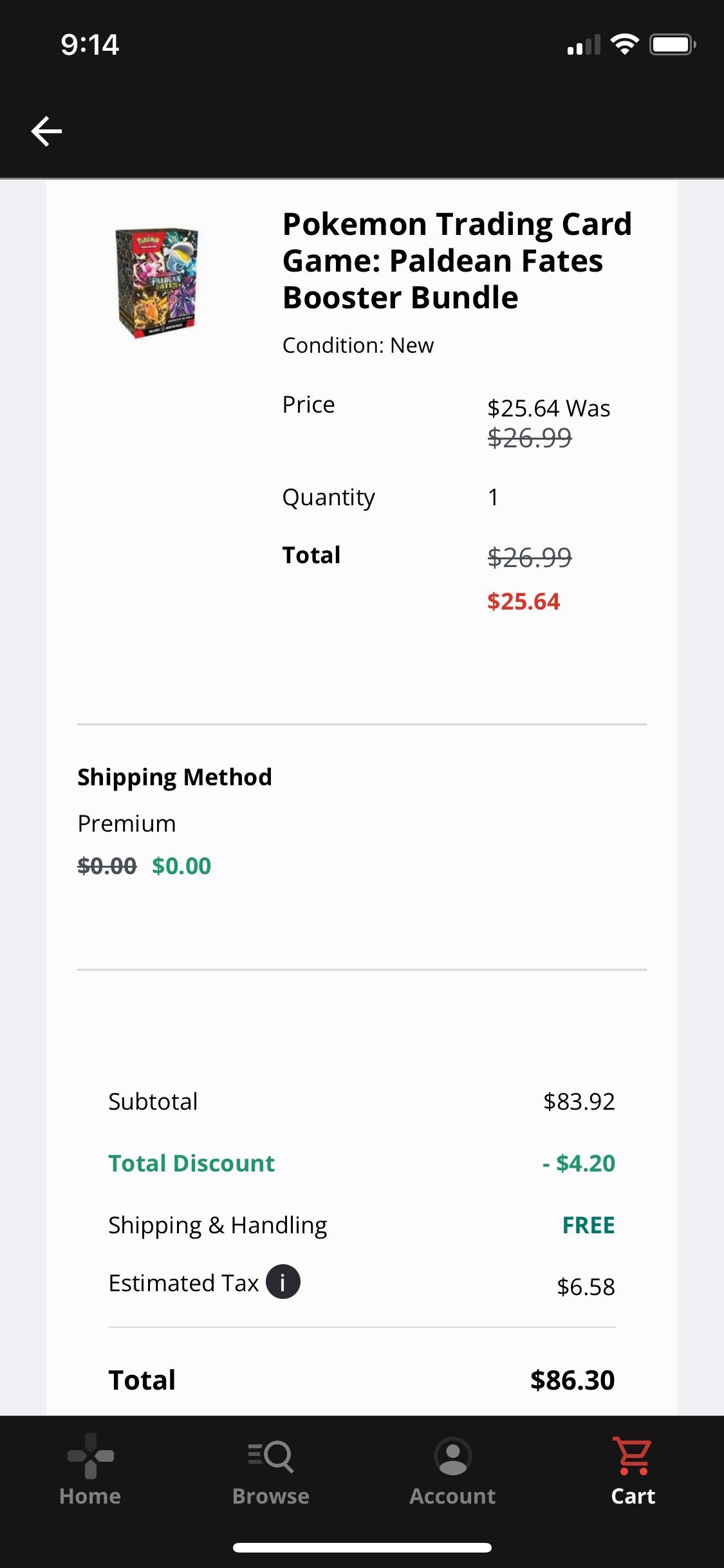The image size is (724, 1568).
Task: Tap the FREE shipping and handling value
Action: tap(588, 1225)
